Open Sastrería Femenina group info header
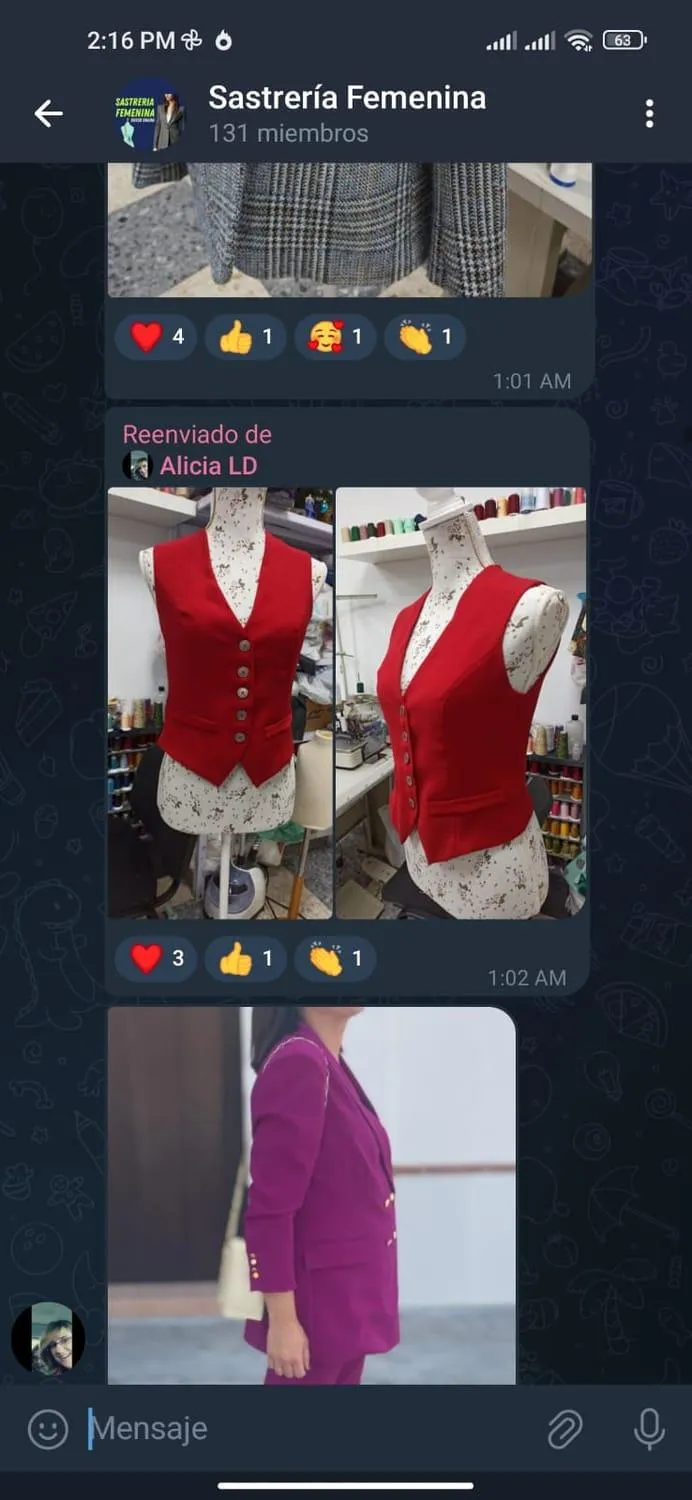The height and width of the screenshot is (1500, 692). pos(346,114)
